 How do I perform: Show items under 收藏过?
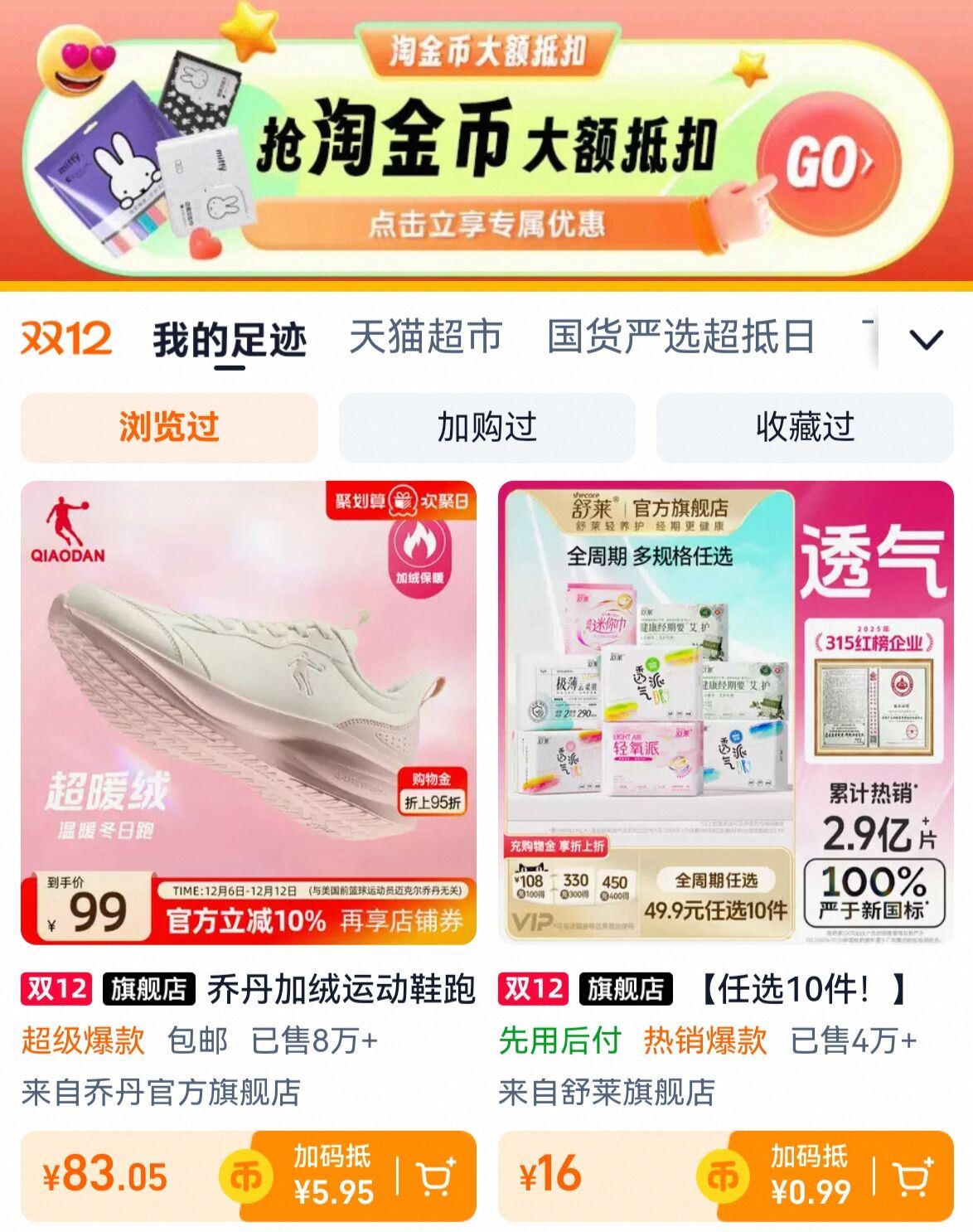pyautogui.click(x=805, y=427)
